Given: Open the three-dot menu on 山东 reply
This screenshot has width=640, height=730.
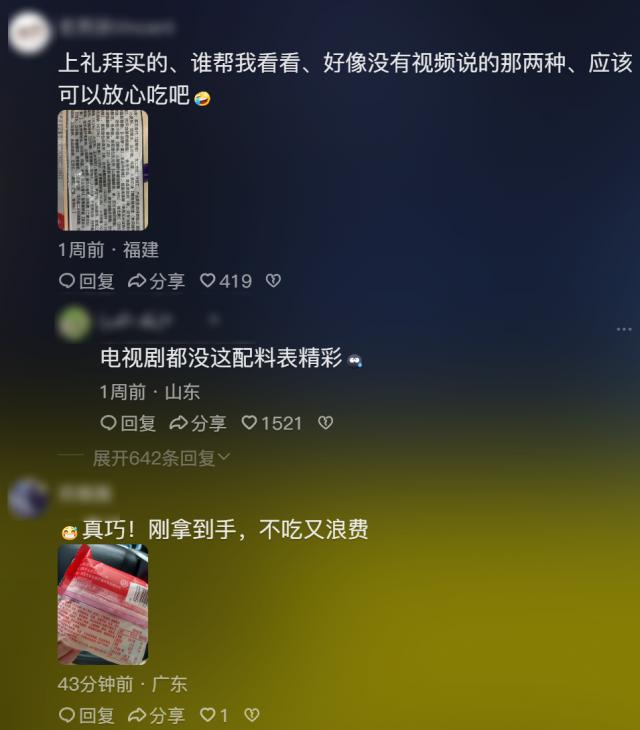Looking at the screenshot, I should [x=624, y=329].
